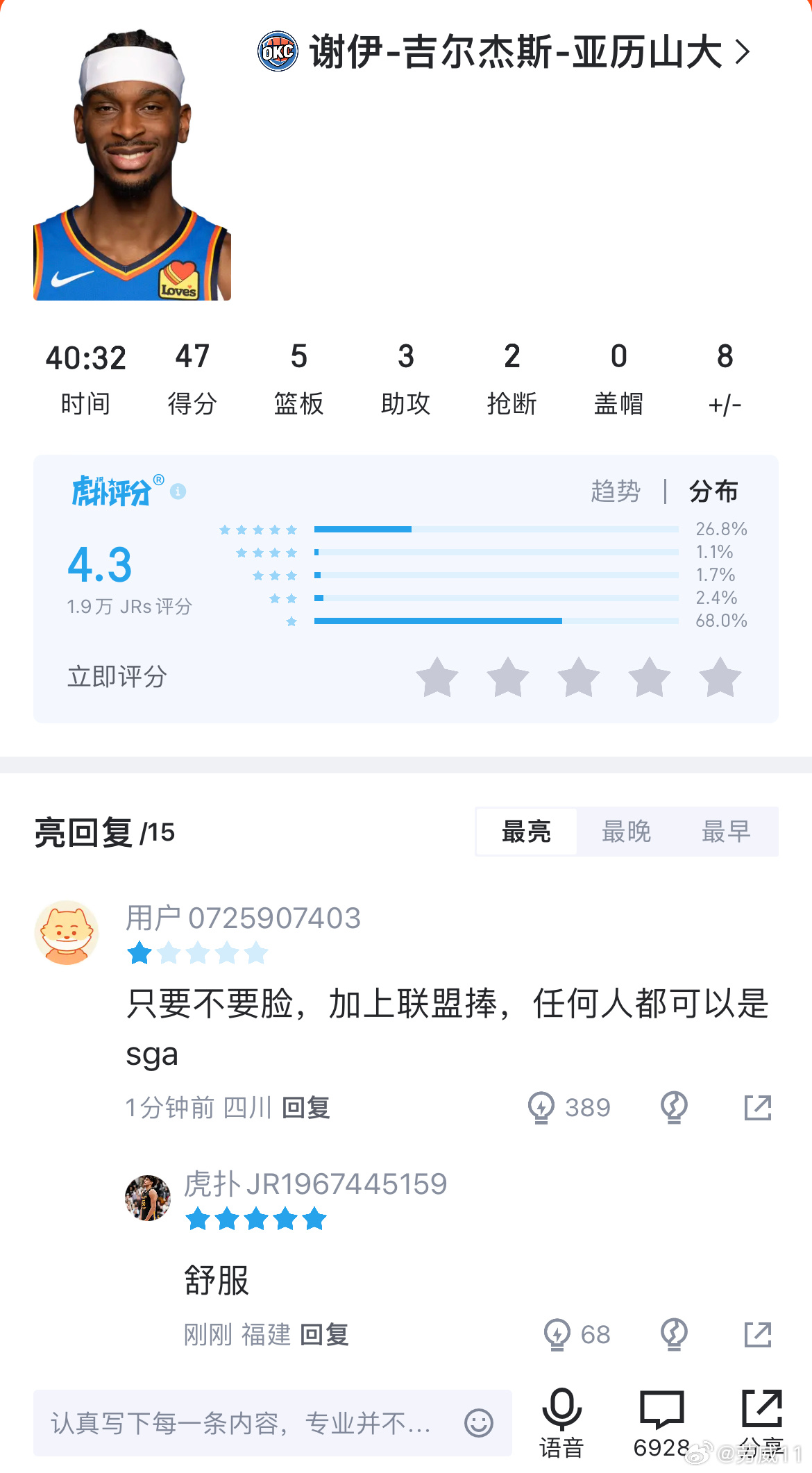Click the voice (语音) input icon

click(564, 1409)
